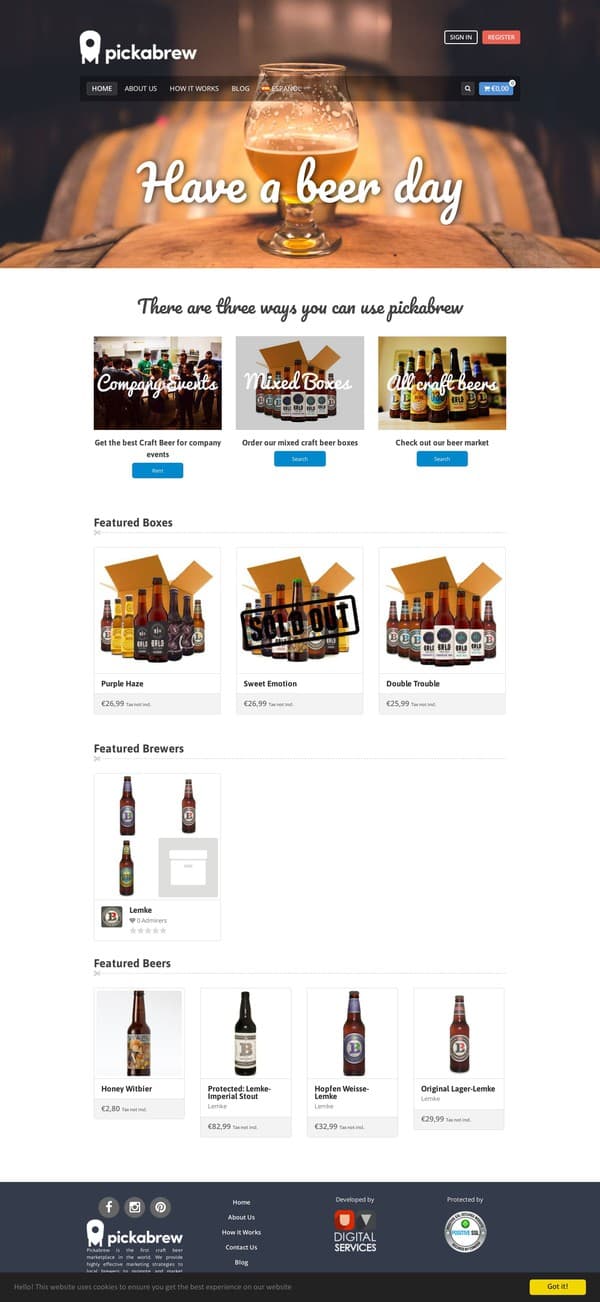This screenshot has height=1302, width=600.
Task: Go to About Us in top menu
Action: coord(140,88)
